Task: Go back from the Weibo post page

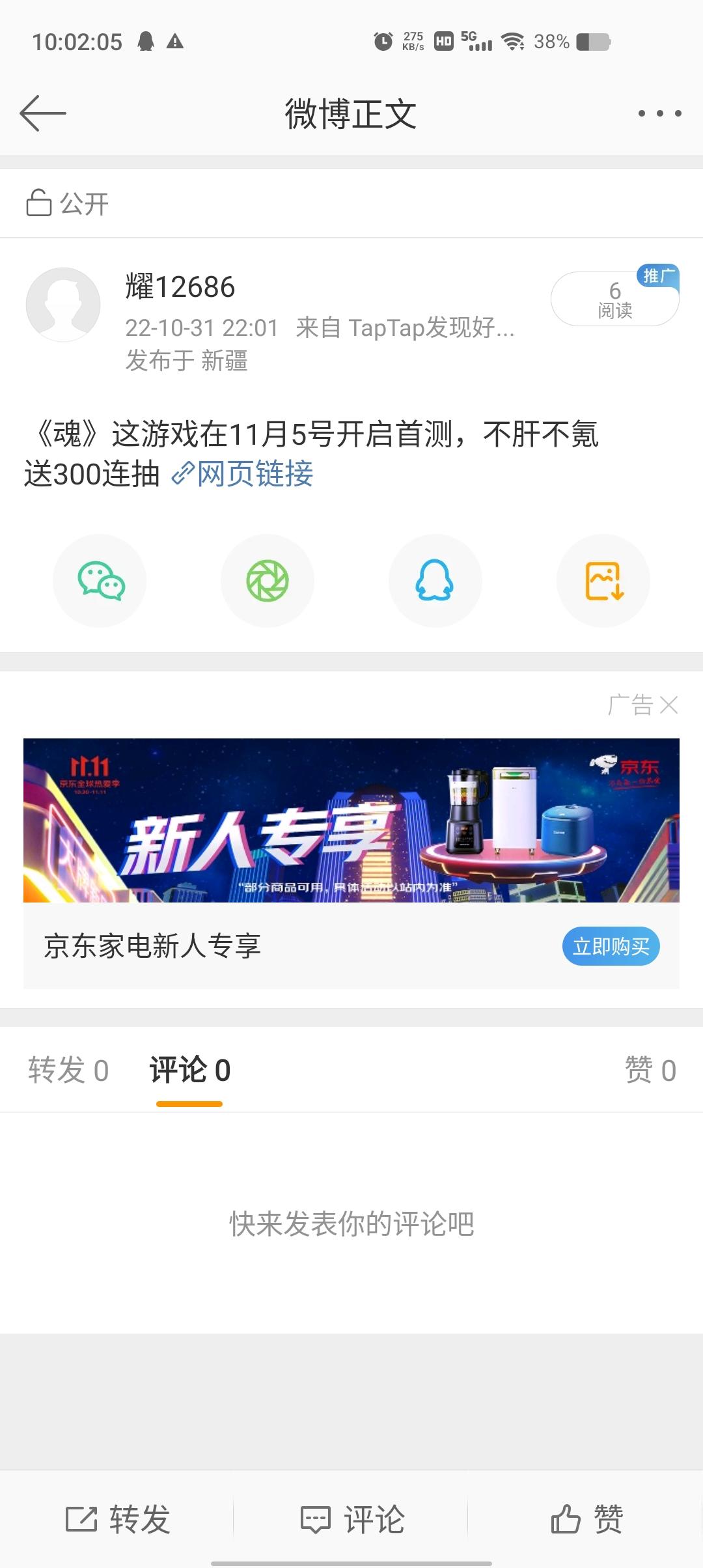Action: pyautogui.click(x=43, y=113)
